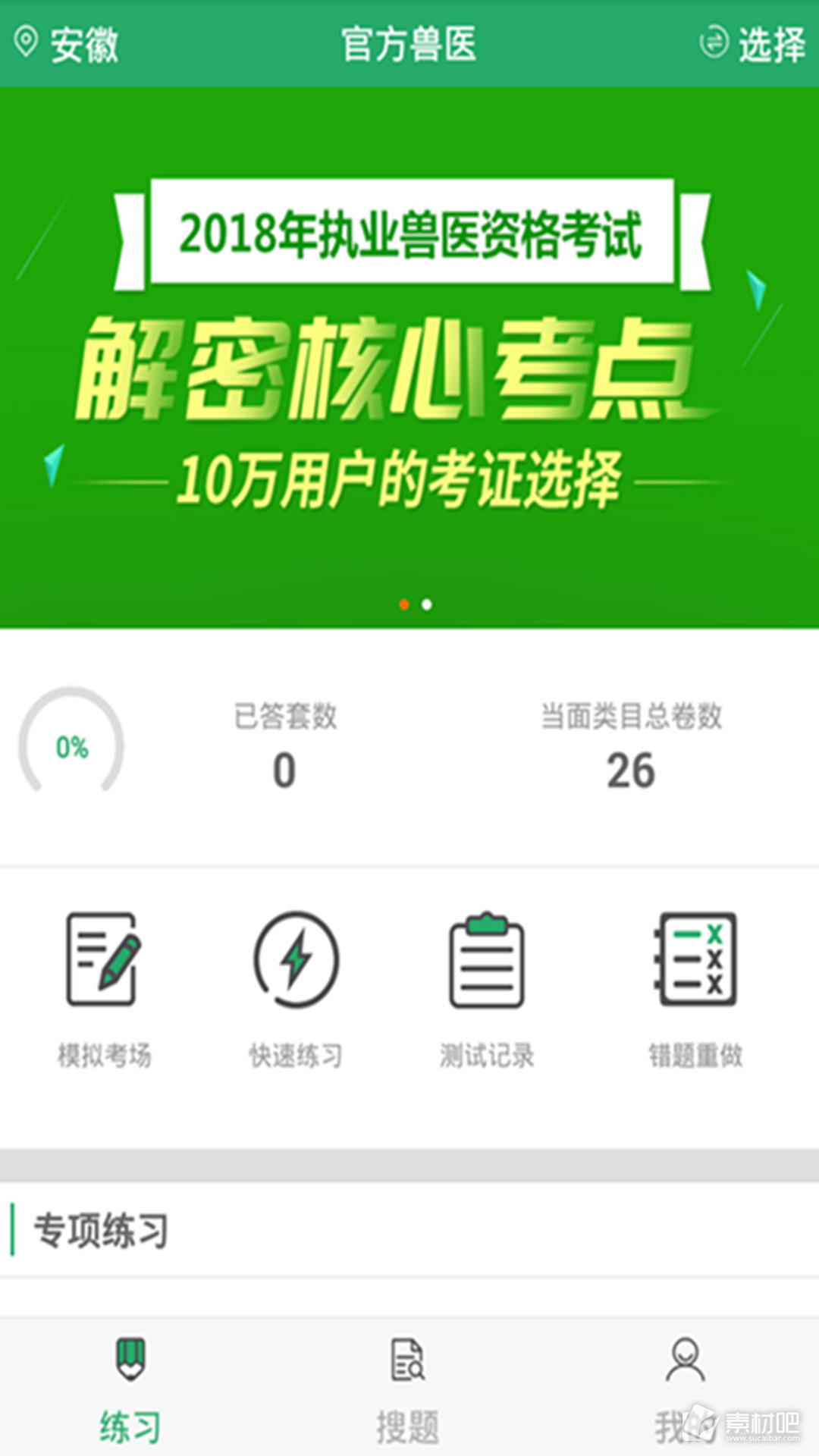Screen dimensions: 819x1456
Task: Change the 安徽 location selector
Action: pos(67,44)
